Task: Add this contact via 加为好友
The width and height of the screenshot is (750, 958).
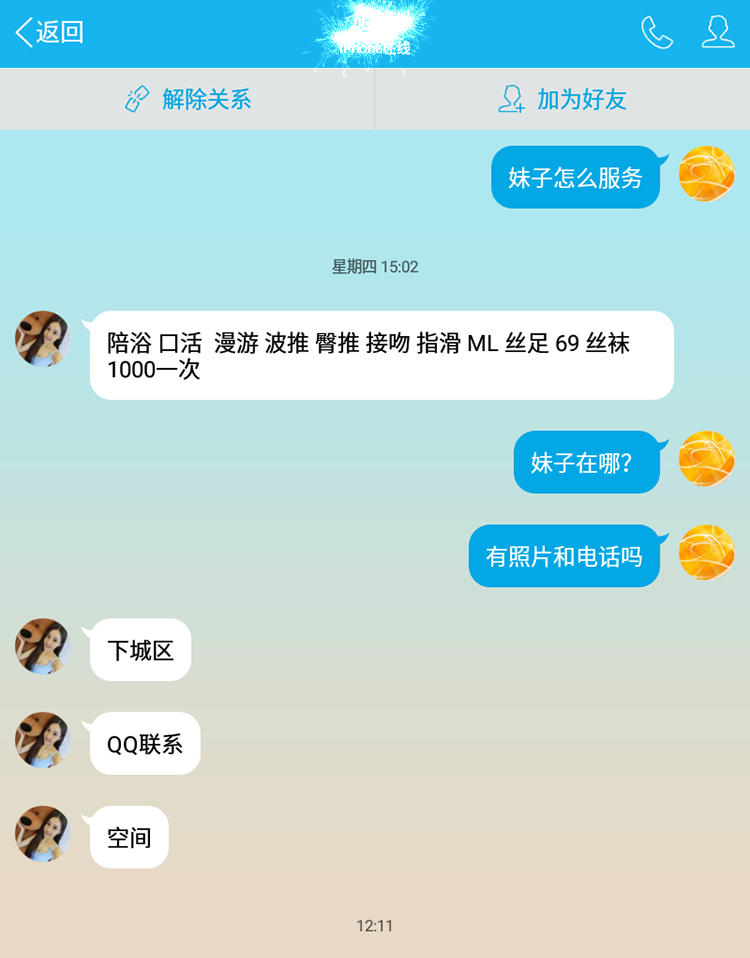Action: click(x=562, y=99)
